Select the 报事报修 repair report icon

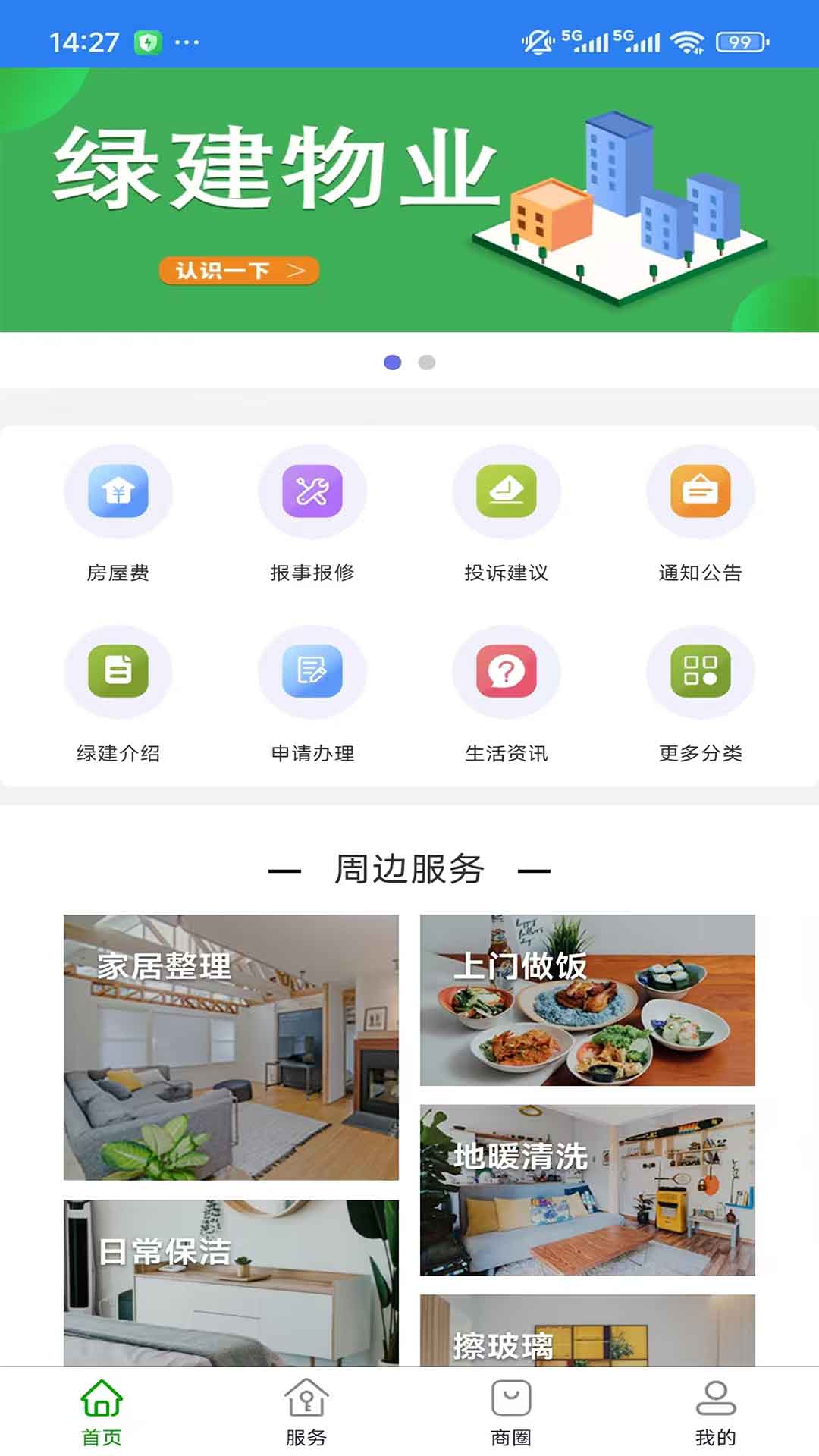(x=312, y=491)
